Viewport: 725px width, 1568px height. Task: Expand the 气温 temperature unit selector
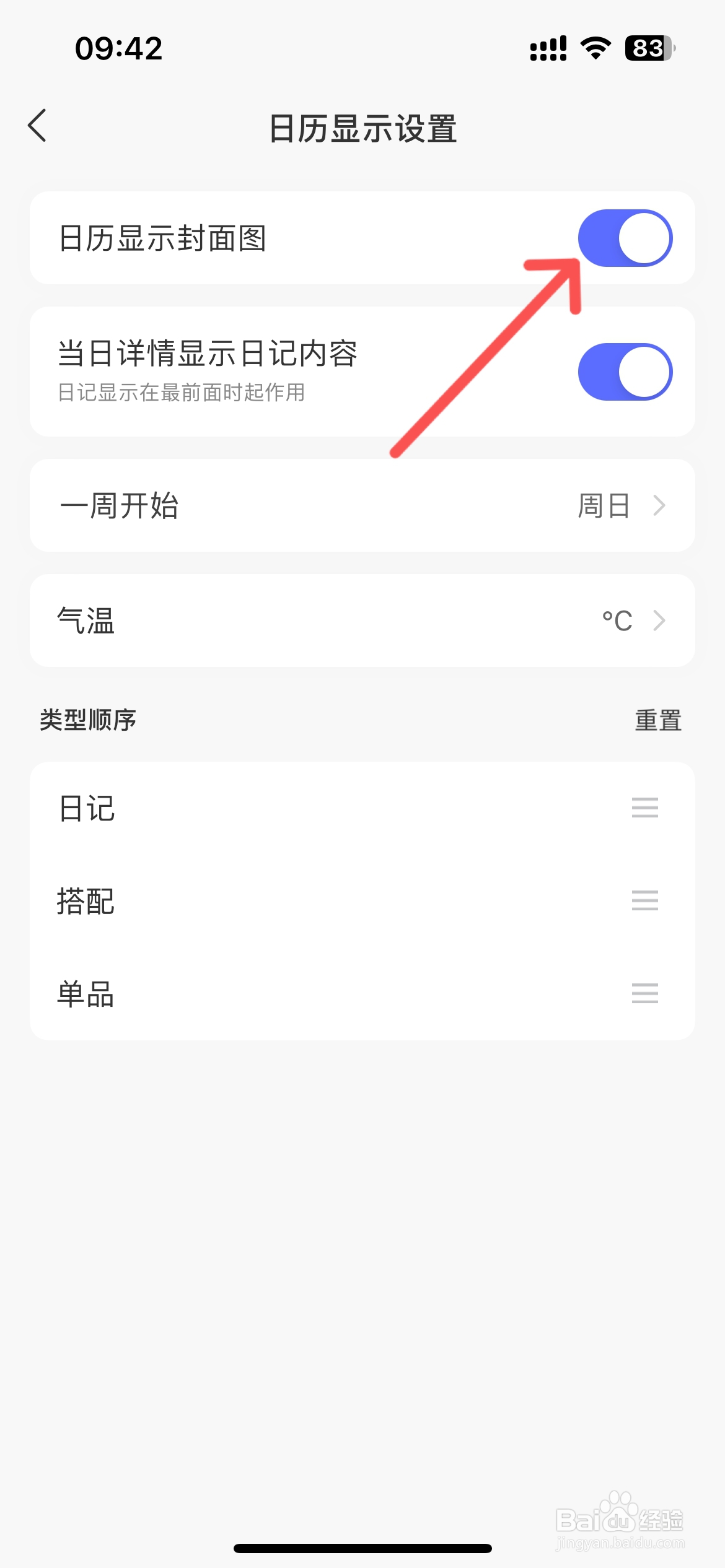[x=362, y=621]
